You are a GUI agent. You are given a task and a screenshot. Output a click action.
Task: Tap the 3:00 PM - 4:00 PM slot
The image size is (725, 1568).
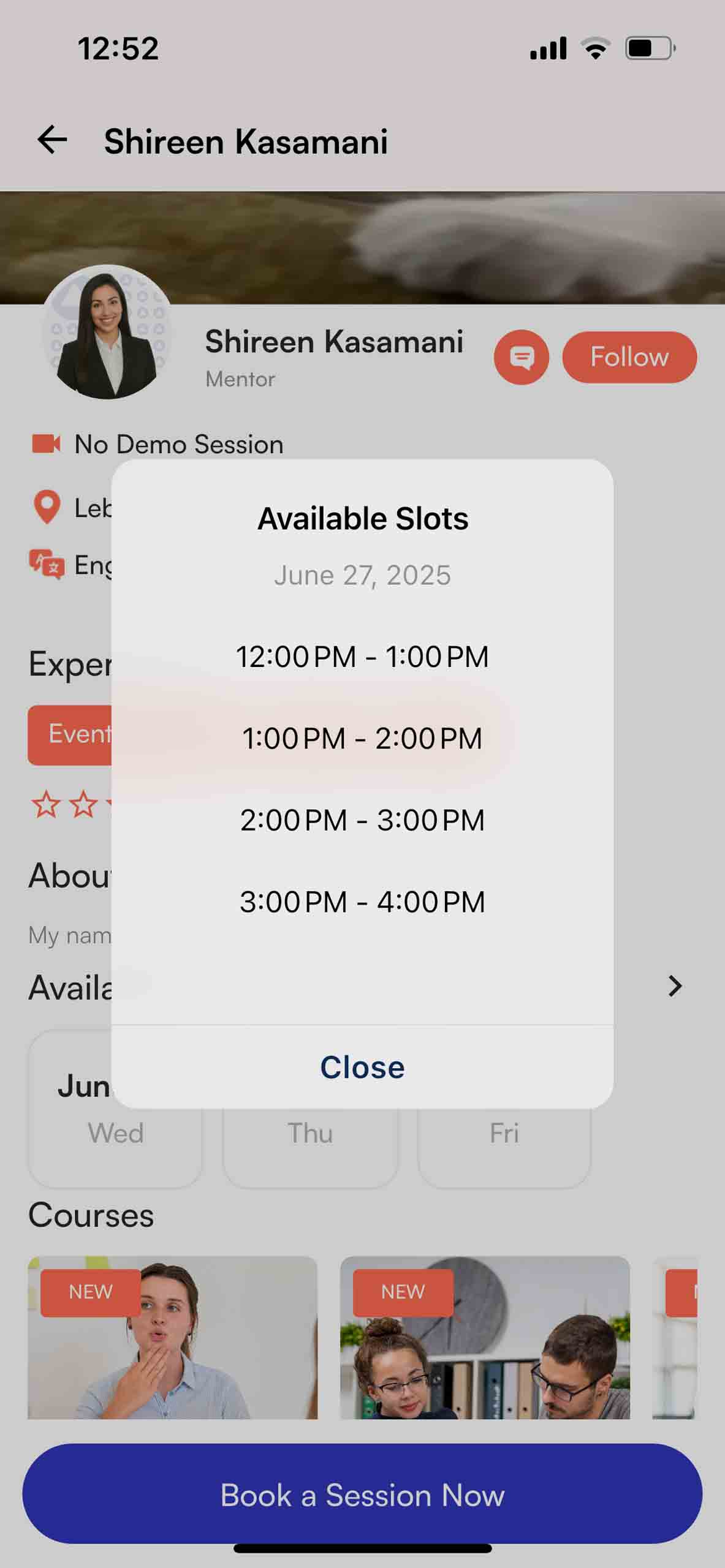(362, 902)
